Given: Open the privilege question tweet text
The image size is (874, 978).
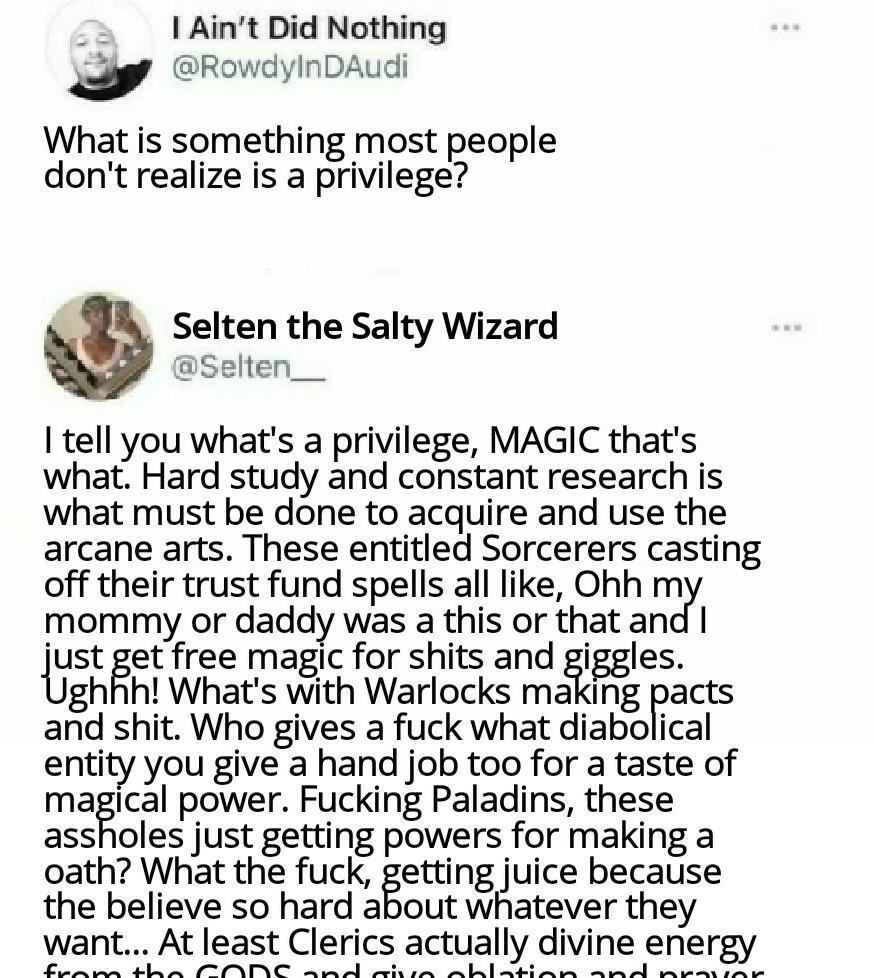Looking at the screenshot, I should coord(299,160).
